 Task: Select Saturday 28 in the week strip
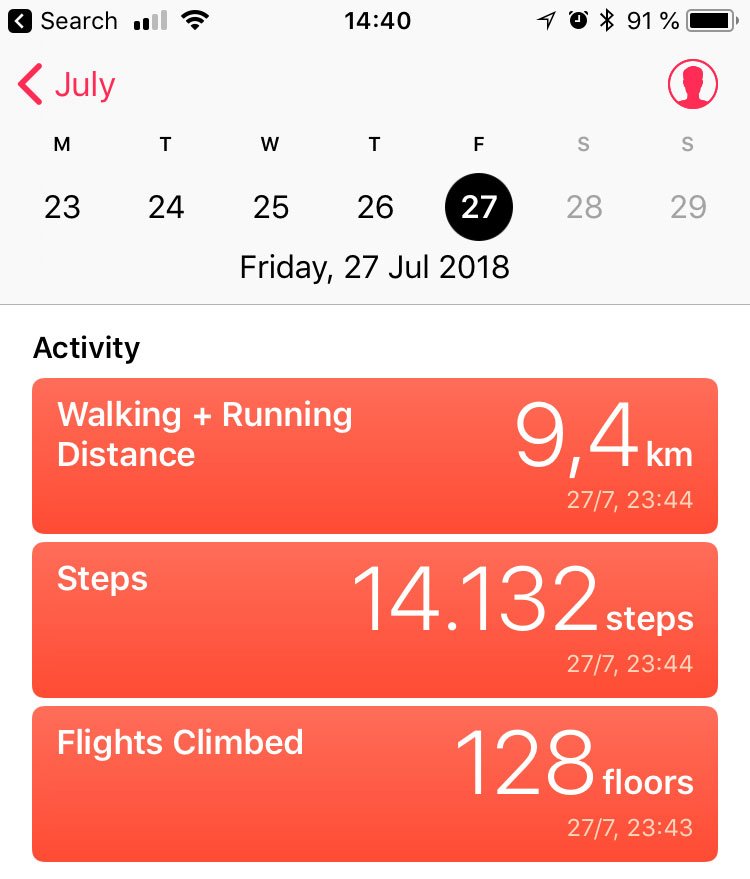[x=584, y=207]
